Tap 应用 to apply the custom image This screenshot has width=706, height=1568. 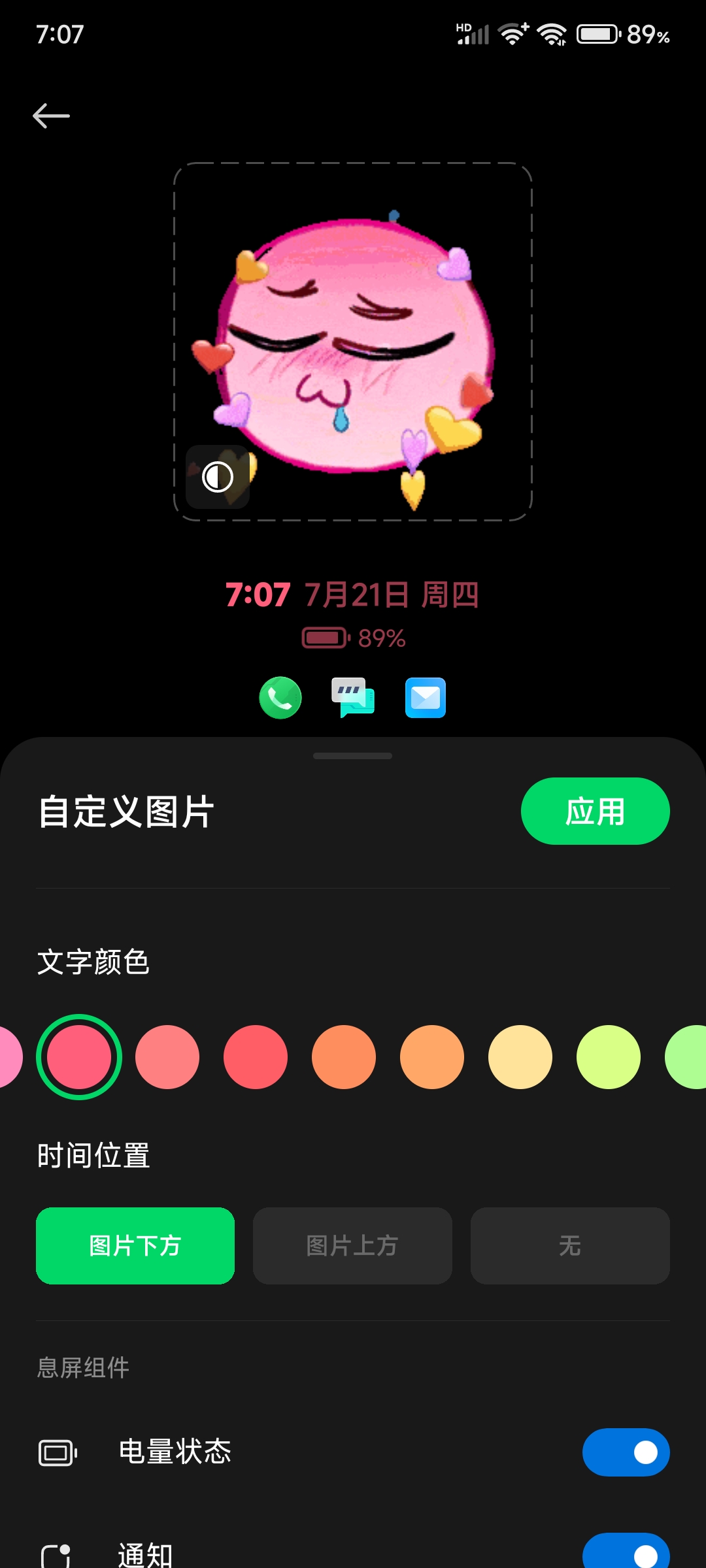coord(595,811)
